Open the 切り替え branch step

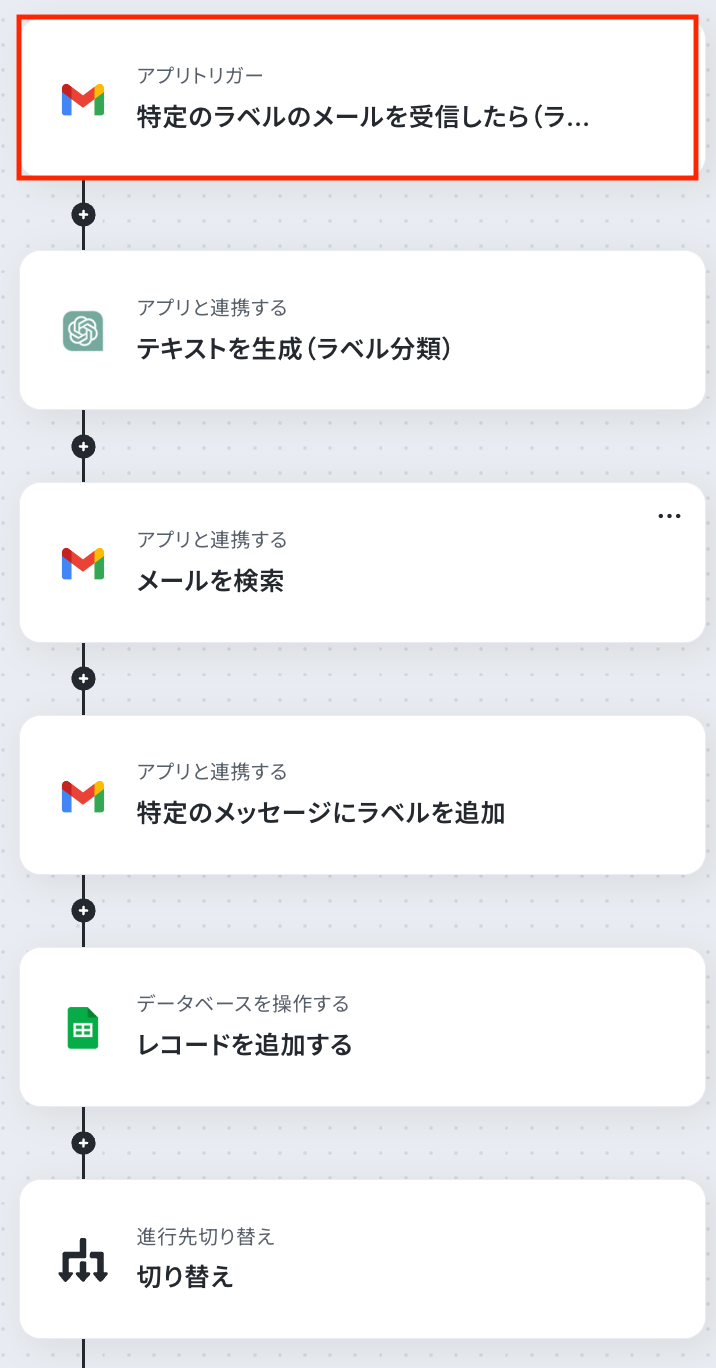362,1259
